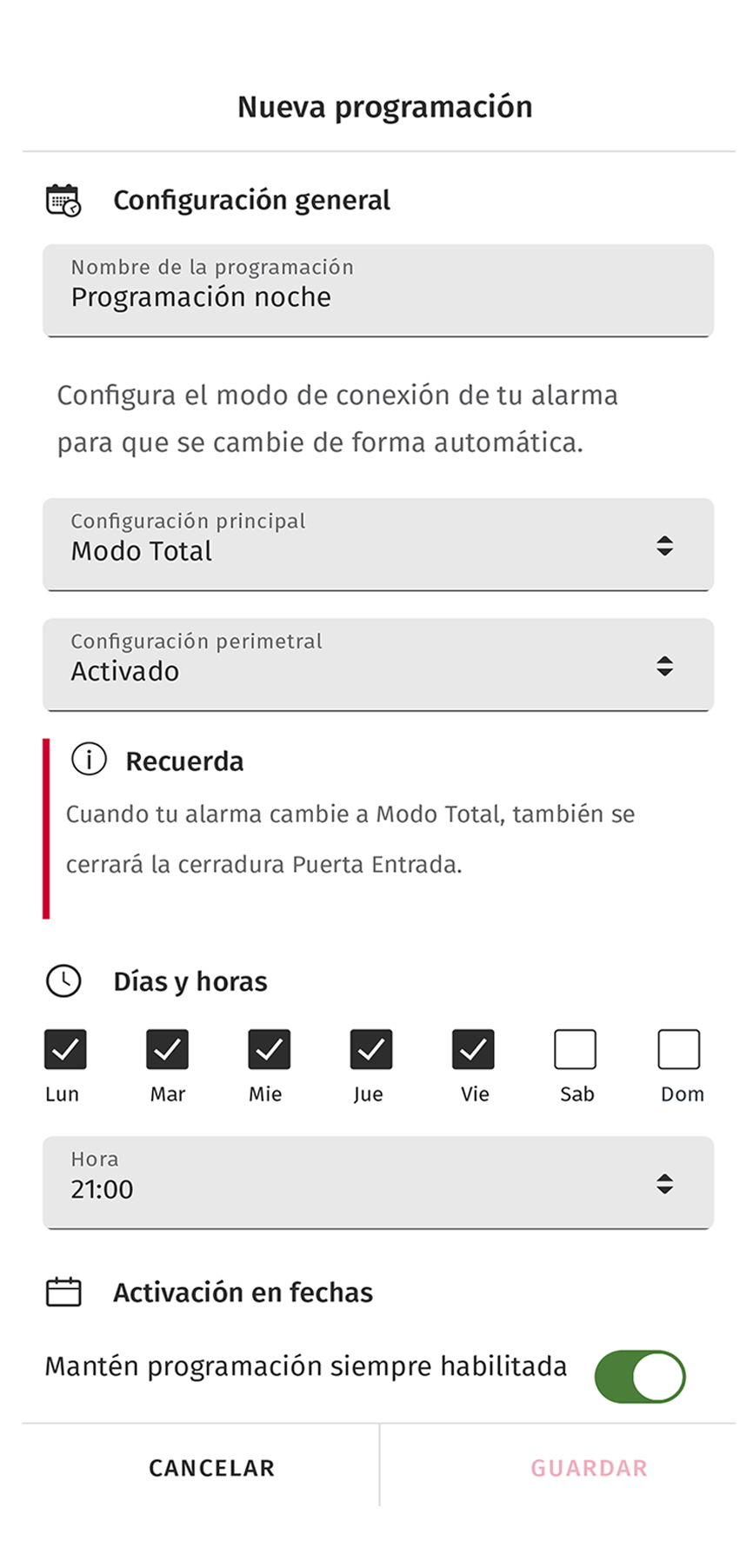Viewport: 753px width, 1568px height.
Task: Click the Nombre de la programación text field
Action: [376, 289]
